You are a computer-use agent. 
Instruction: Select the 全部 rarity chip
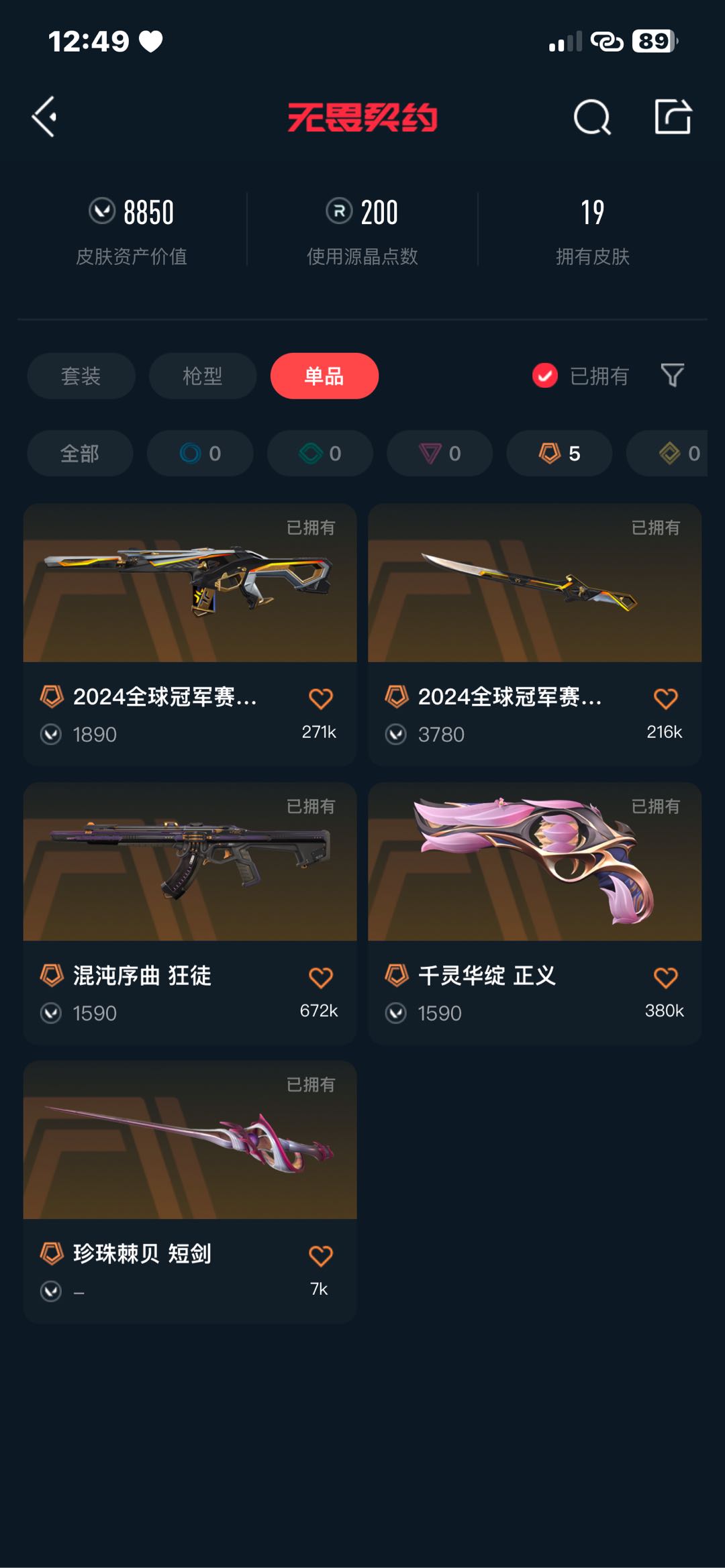coord(80,454)
